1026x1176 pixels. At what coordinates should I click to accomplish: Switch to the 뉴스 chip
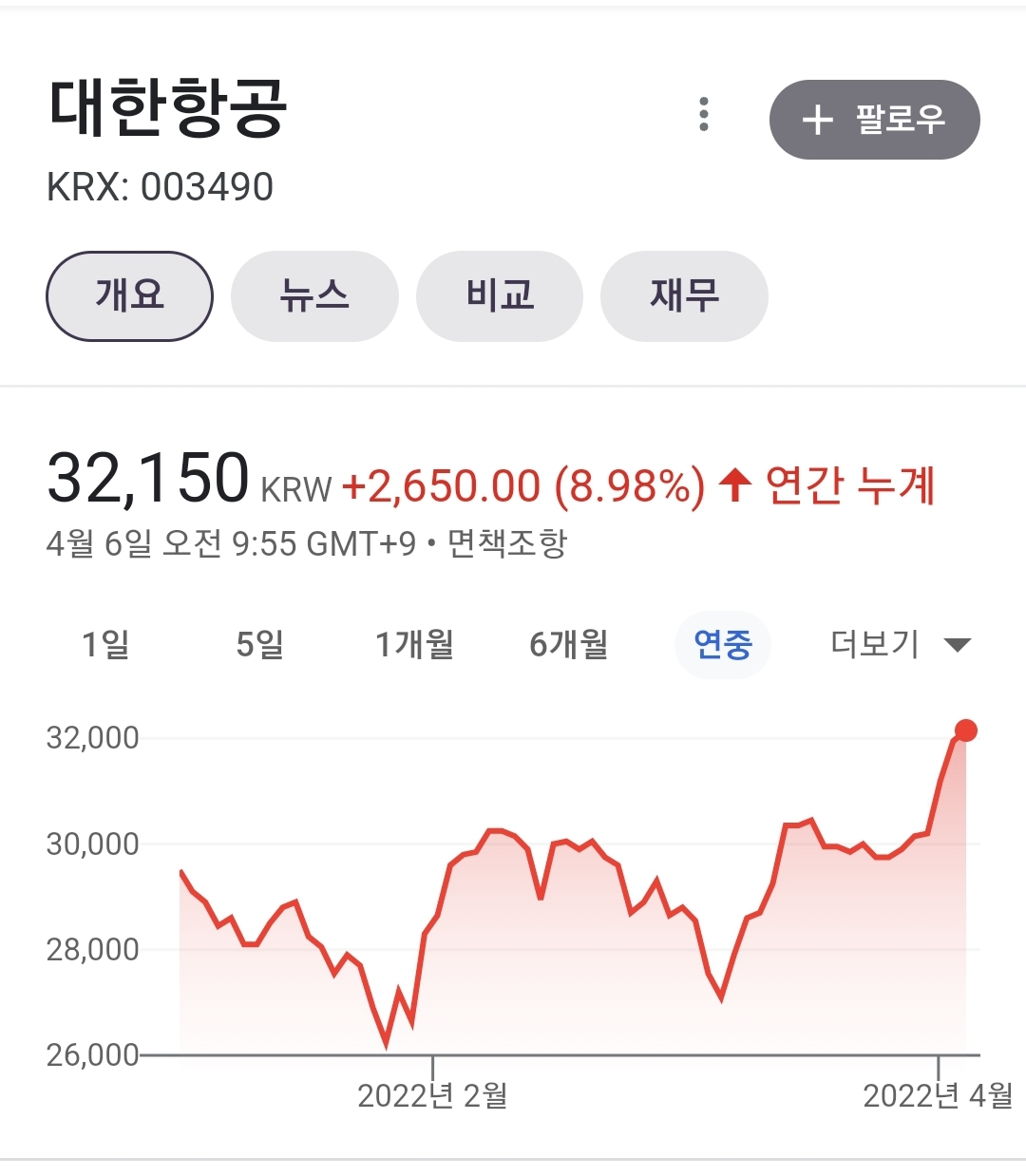[x=314, y=295]
